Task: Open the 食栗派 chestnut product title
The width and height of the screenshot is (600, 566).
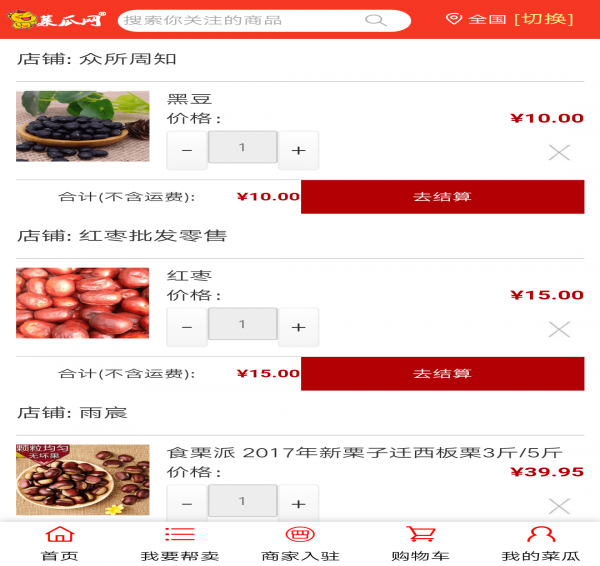Action: coord(364,452)
